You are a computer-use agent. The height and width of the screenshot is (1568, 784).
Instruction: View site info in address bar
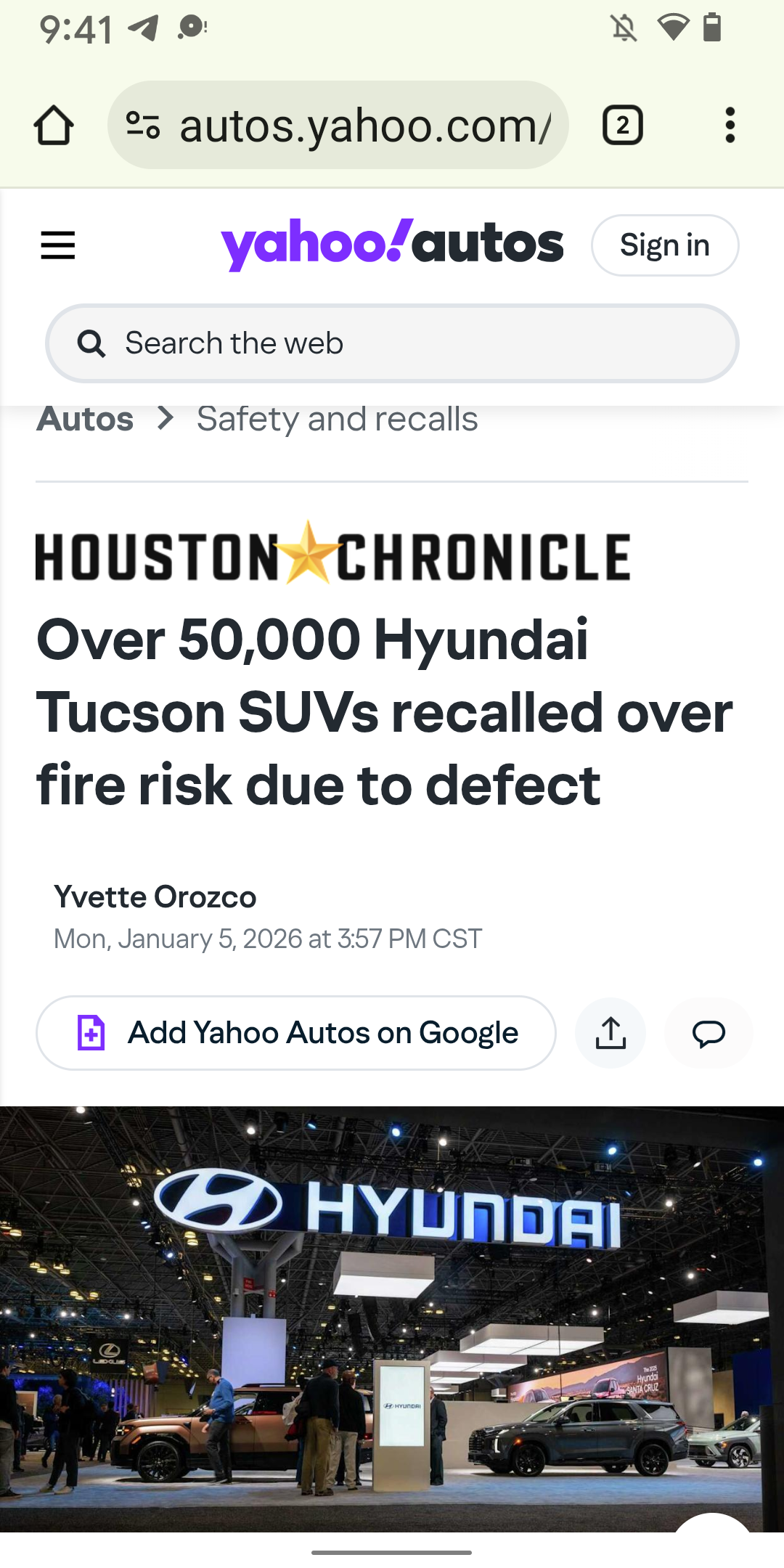click(x=143, y=126)
